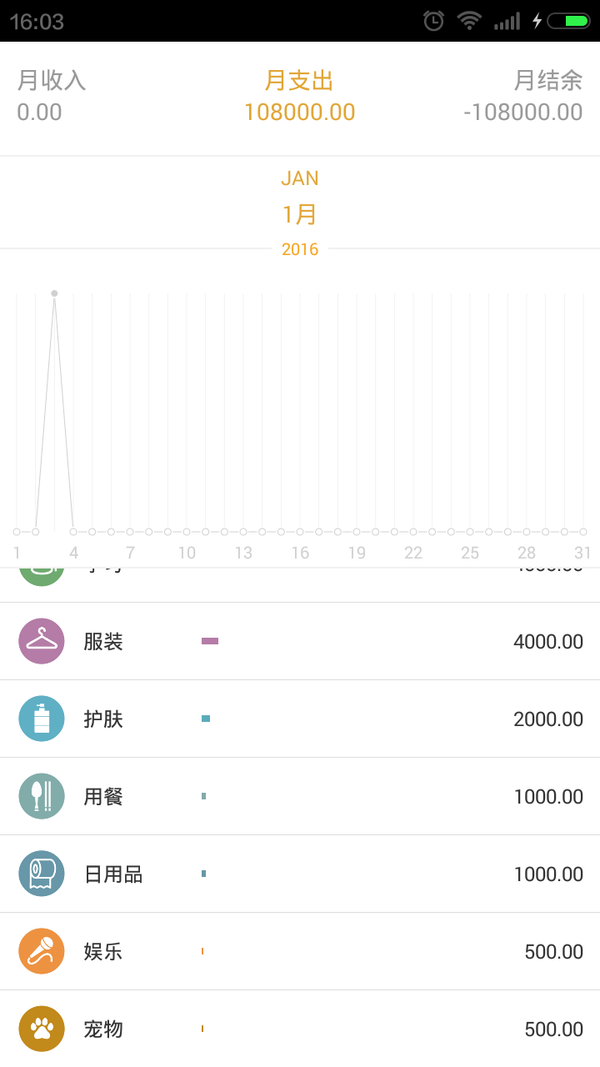
Task: Switch to the 月收入 tab
Action: (x=52, y=95)
